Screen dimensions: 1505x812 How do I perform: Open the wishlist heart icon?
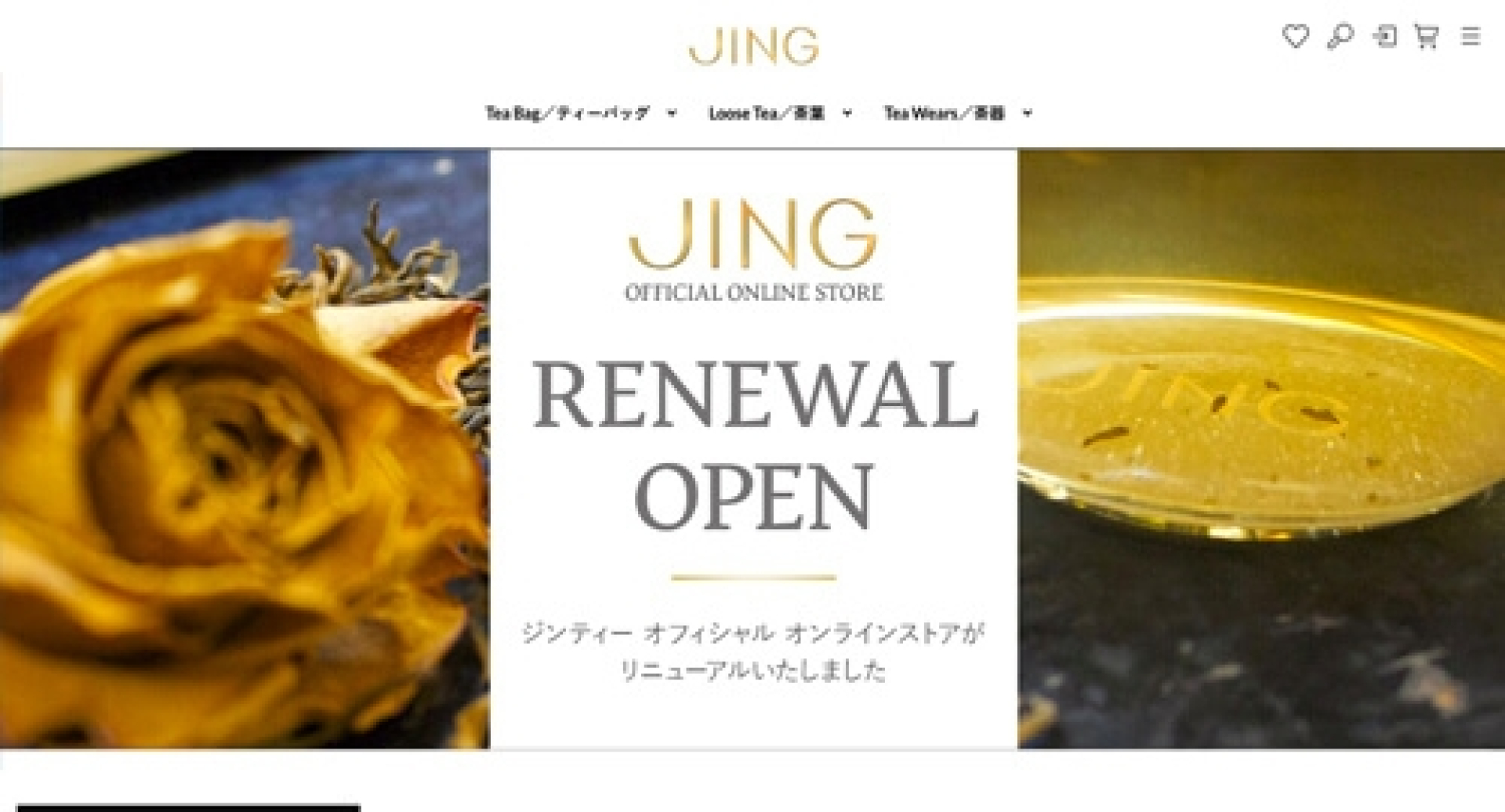click(1295, 36)
